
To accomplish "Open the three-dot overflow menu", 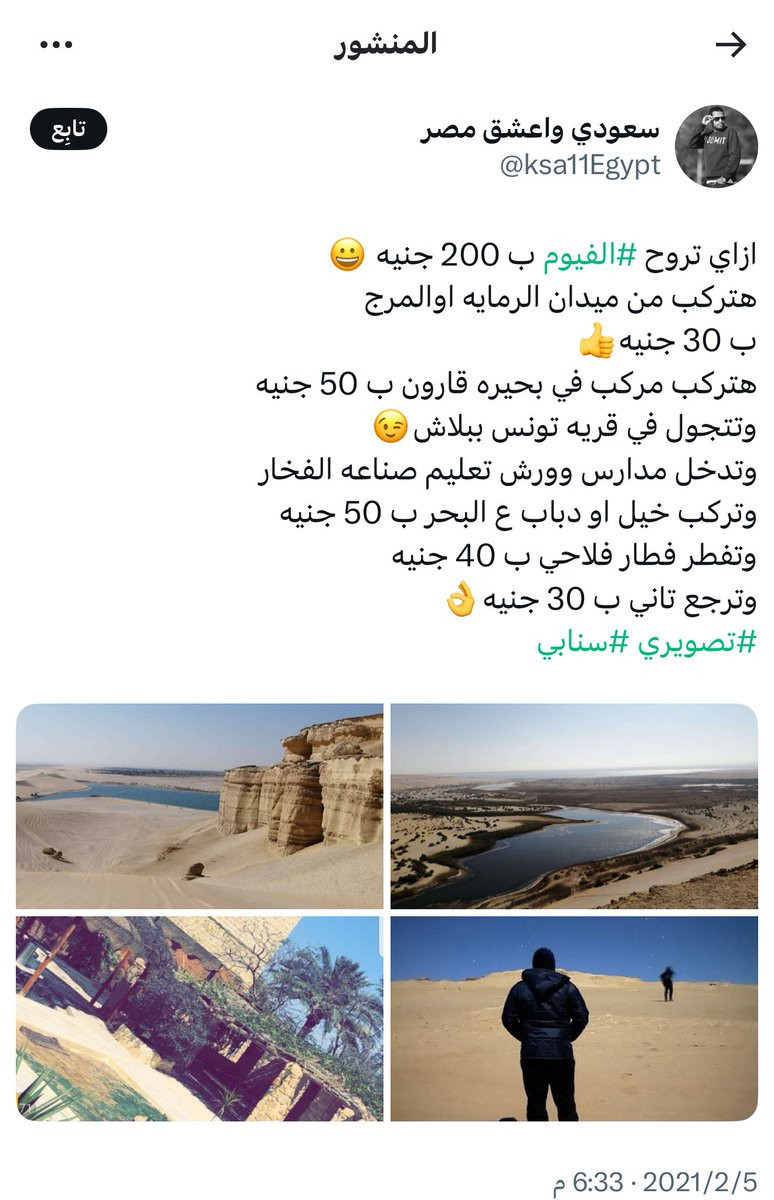I will (x=56, y=45).
